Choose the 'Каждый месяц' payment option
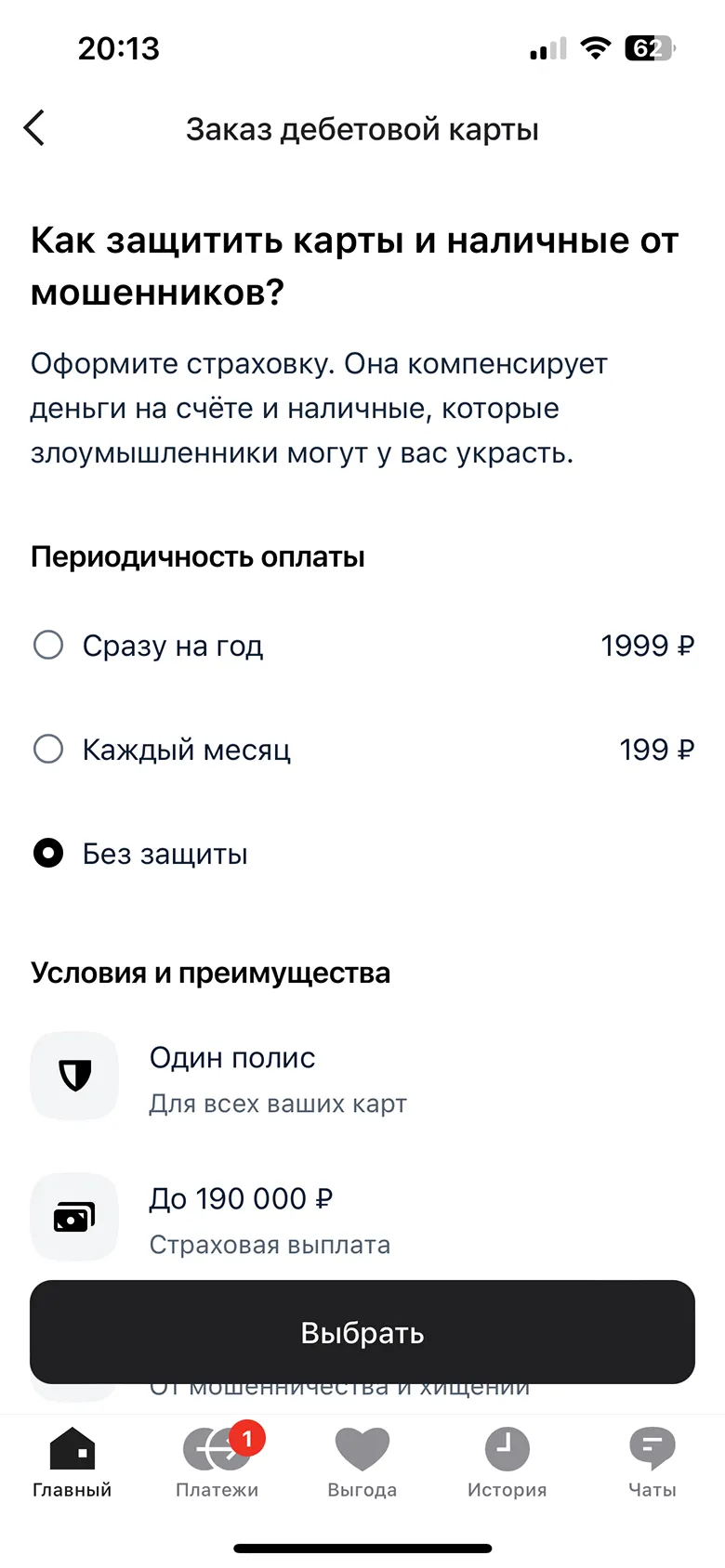 click(362, 749)
